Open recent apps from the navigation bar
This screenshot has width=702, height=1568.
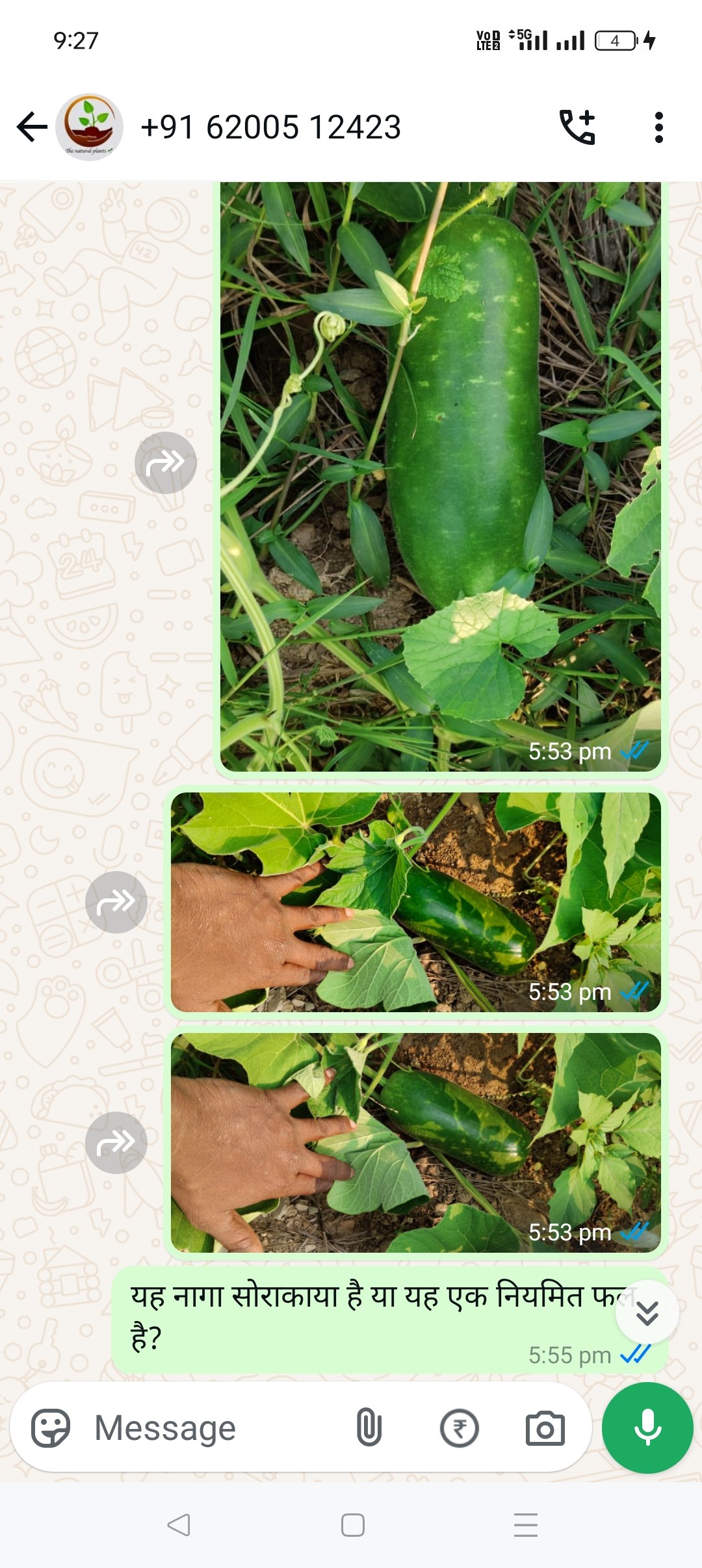[x=525, y=1525]
